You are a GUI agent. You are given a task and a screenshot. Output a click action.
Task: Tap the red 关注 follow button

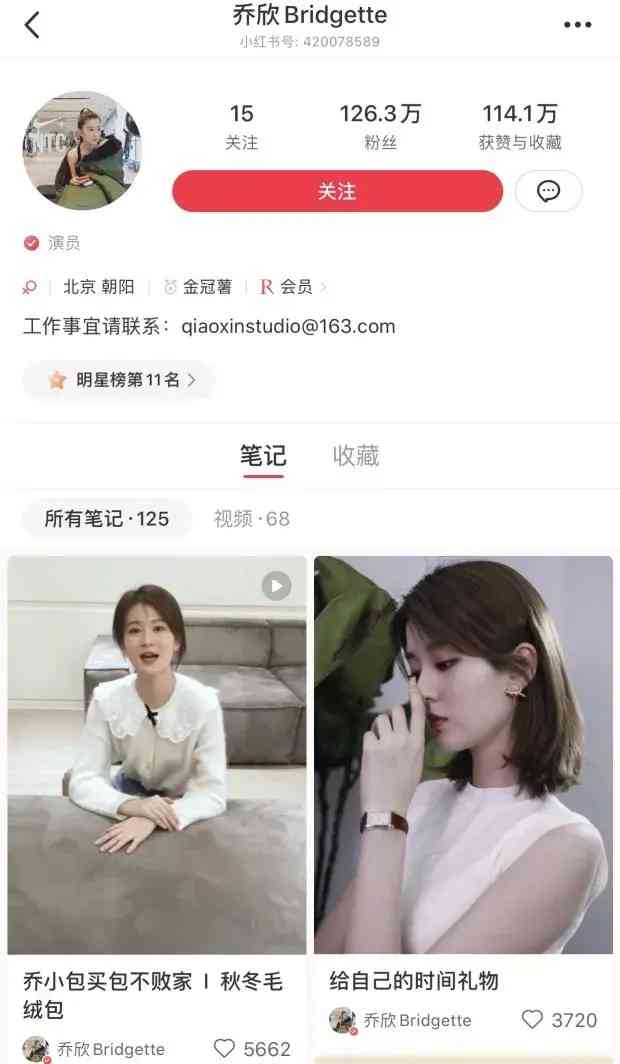pyautogui.click(x=337, y=191)
